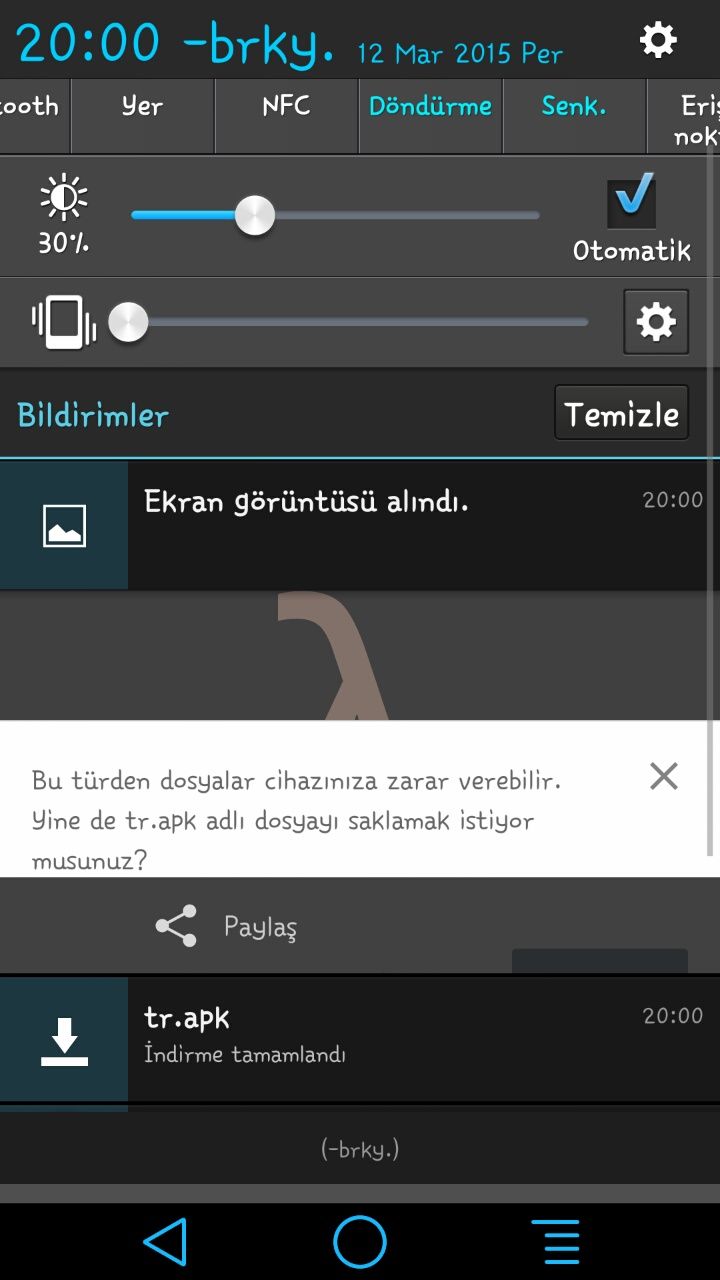Image resolution: width=720 pixels, height=1280 pixels.
Task: Clear notifications with Temizle
Action: 621,413
